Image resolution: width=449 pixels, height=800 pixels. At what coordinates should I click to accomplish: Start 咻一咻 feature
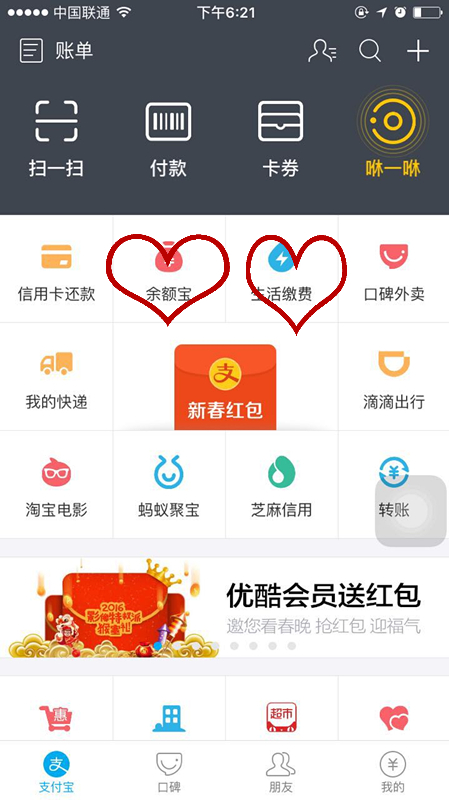[393, 135]
